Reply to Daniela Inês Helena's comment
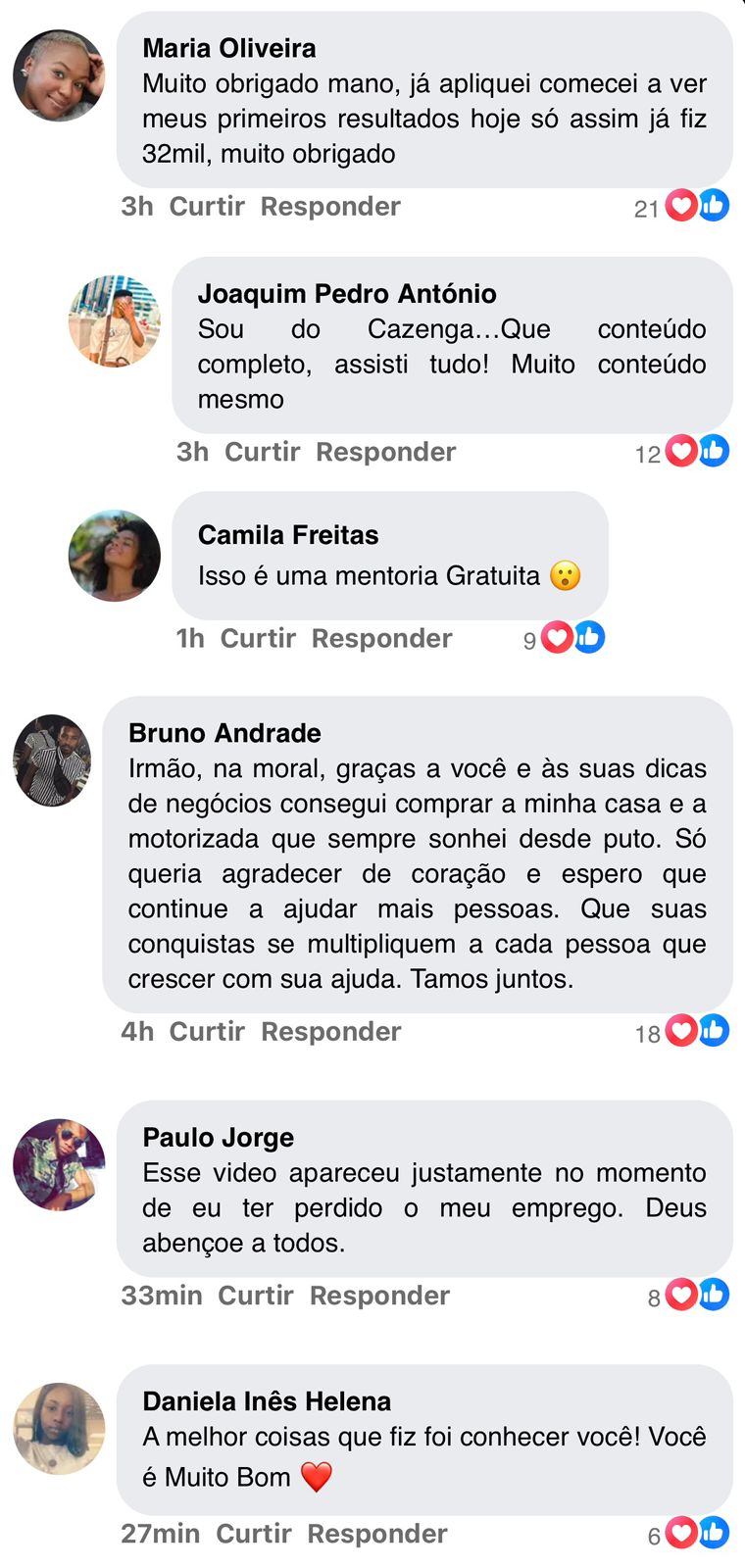Viewport: 745px width, 1568px height. (x=376, y=1534)
